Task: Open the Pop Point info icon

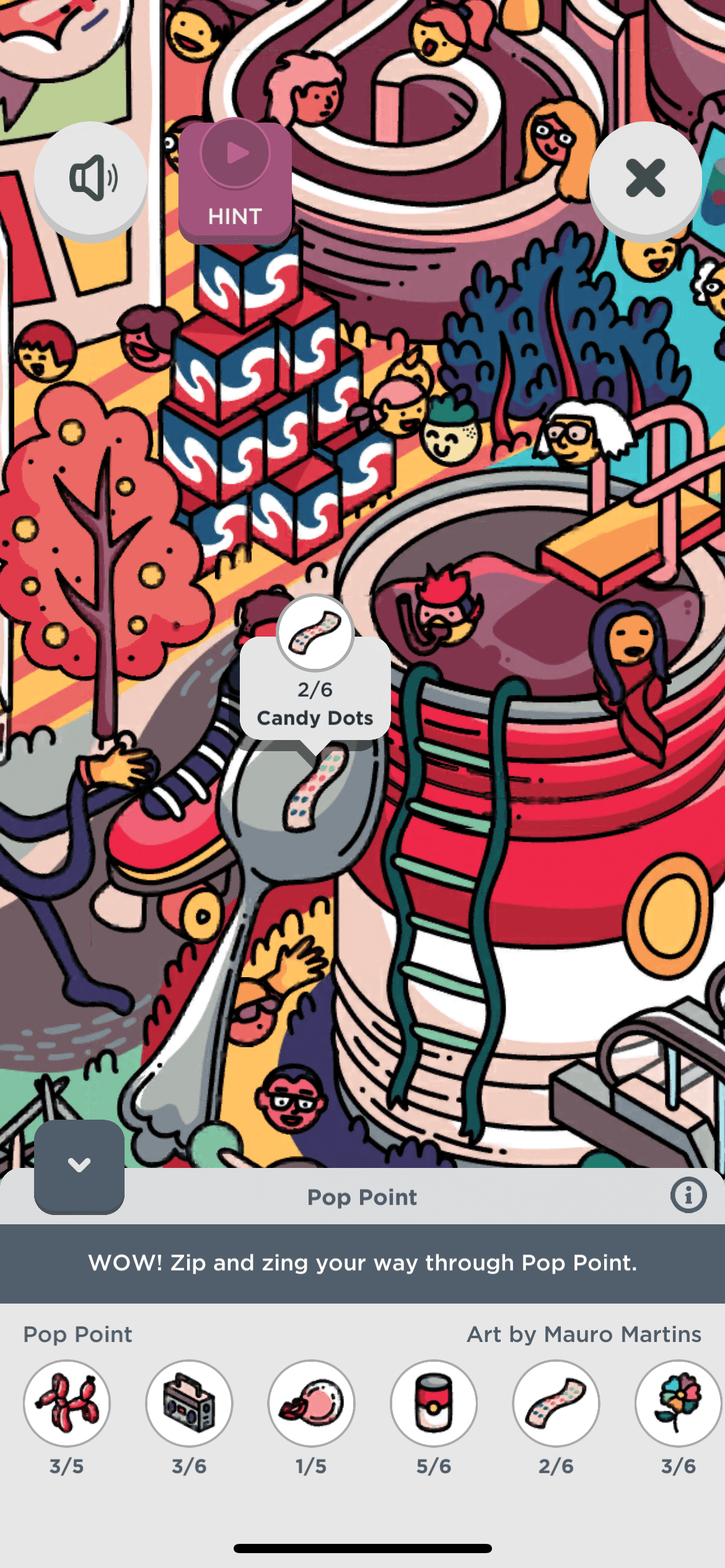Action: point(688,1195)
